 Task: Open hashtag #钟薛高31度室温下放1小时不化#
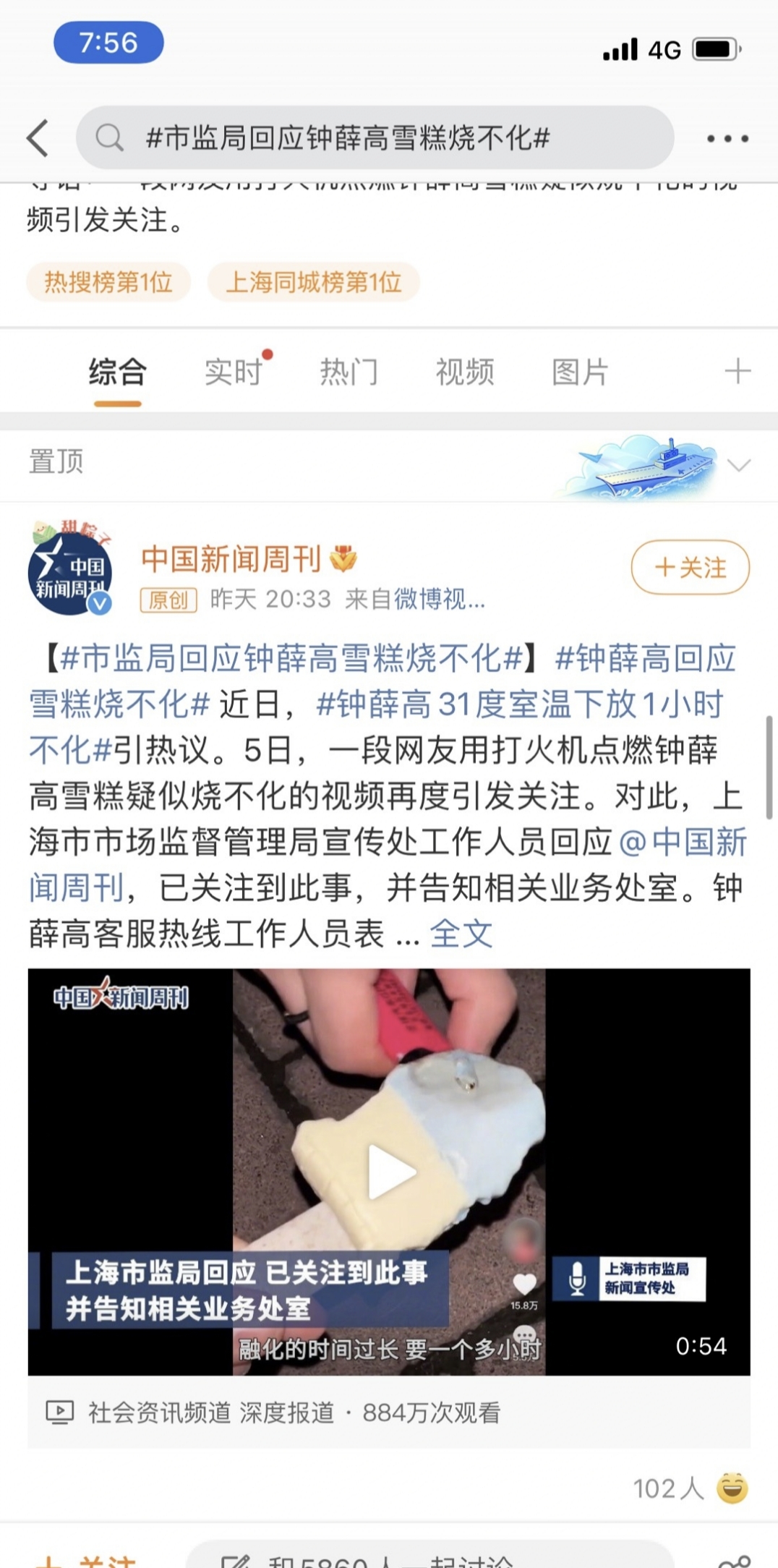click(519, 704)
